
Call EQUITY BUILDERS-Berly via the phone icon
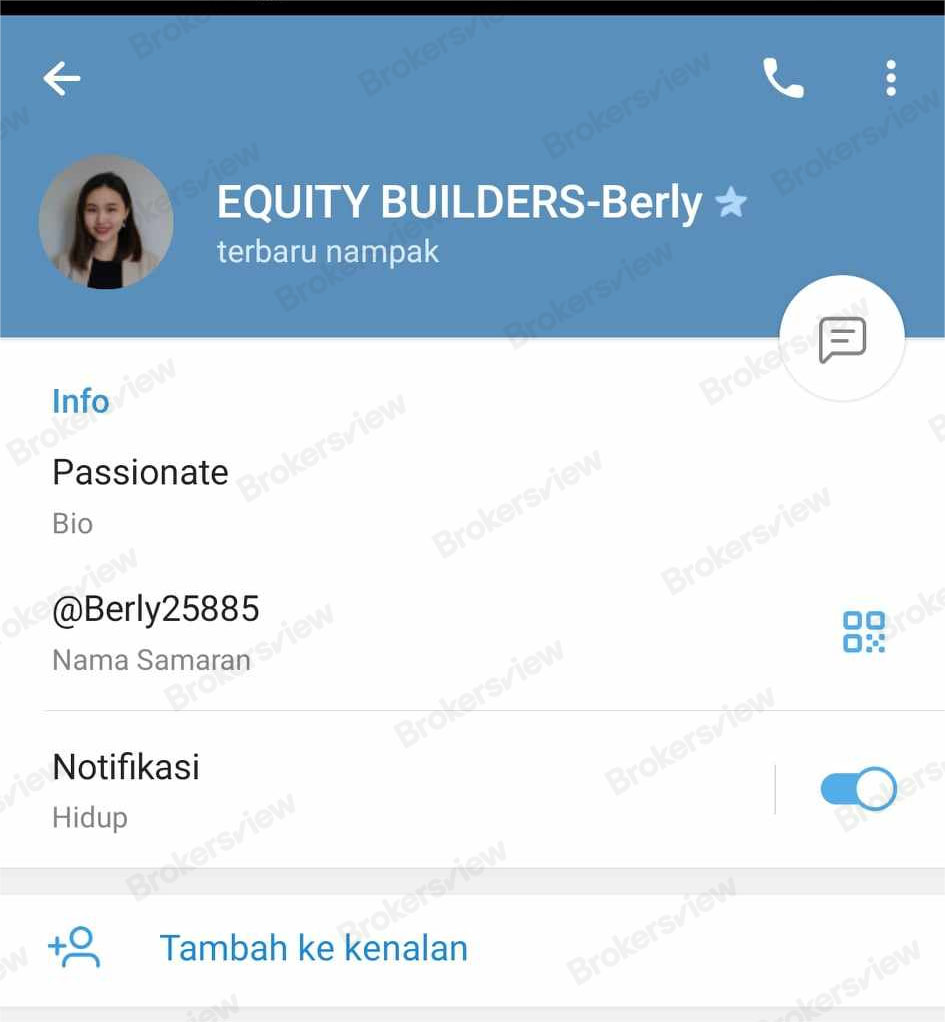tap(783, 78)
